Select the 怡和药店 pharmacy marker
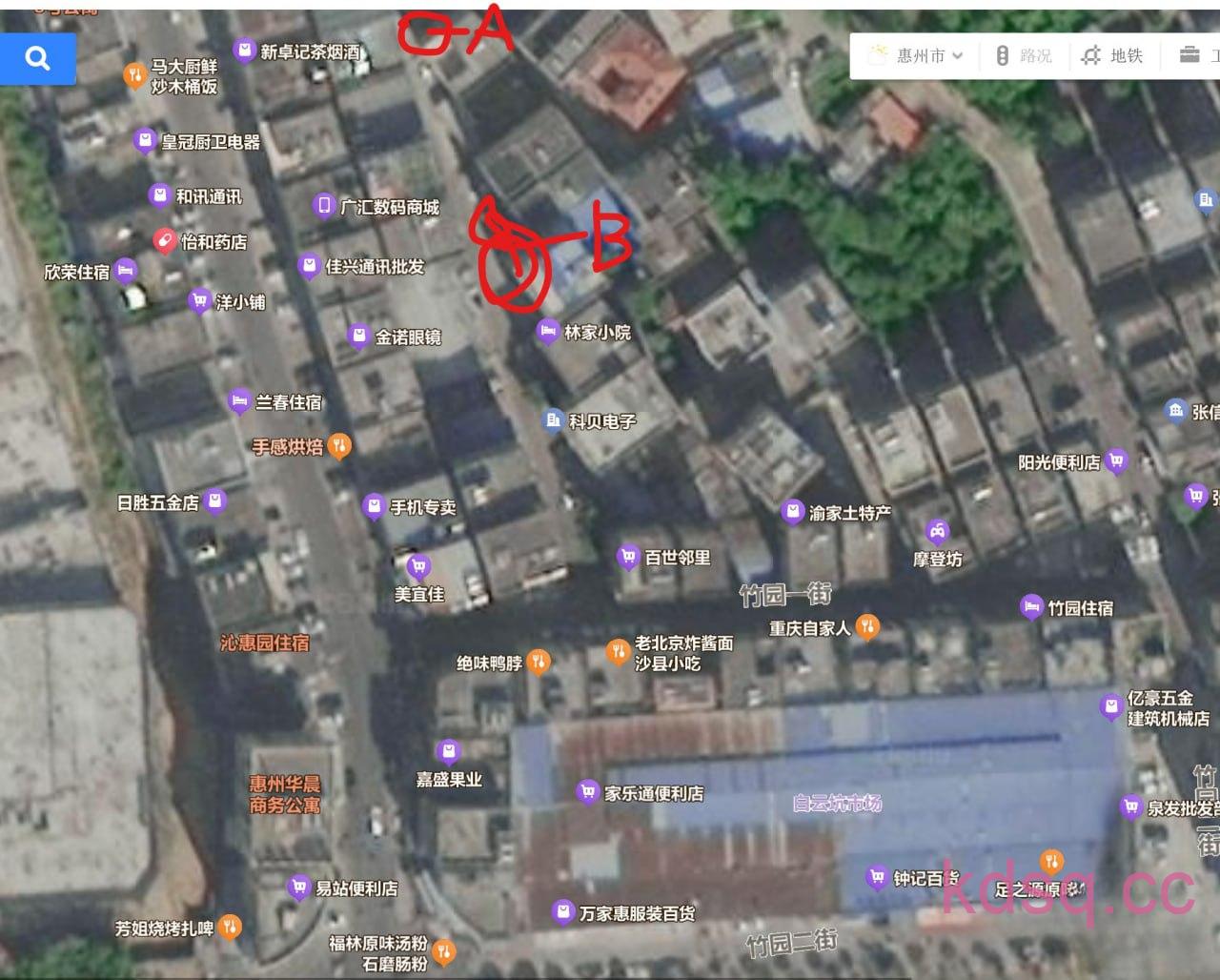Image resolution: width=1220 pixels, height=980 pixels. pos(165,240)
